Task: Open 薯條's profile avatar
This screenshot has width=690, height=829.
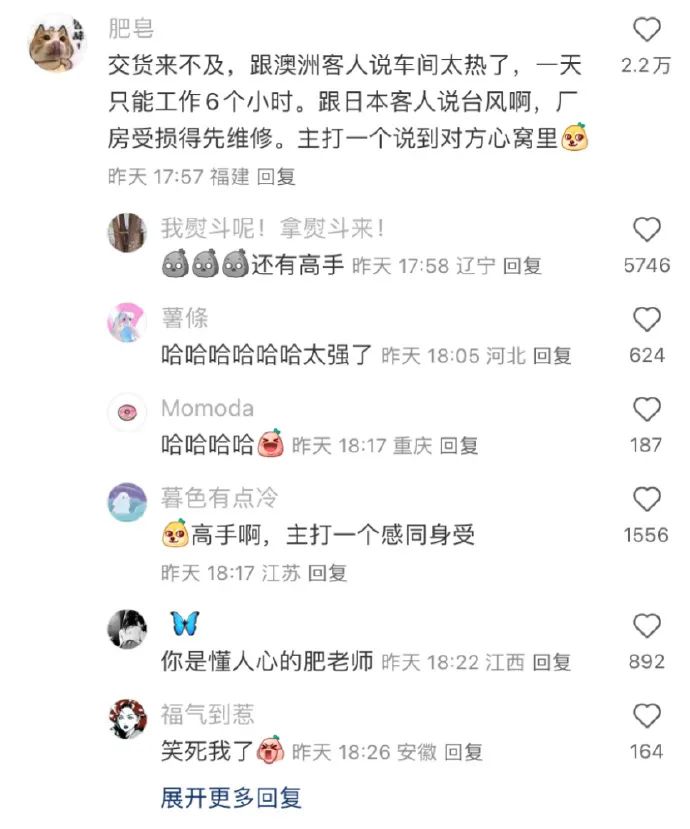Action: pos(127,323)
